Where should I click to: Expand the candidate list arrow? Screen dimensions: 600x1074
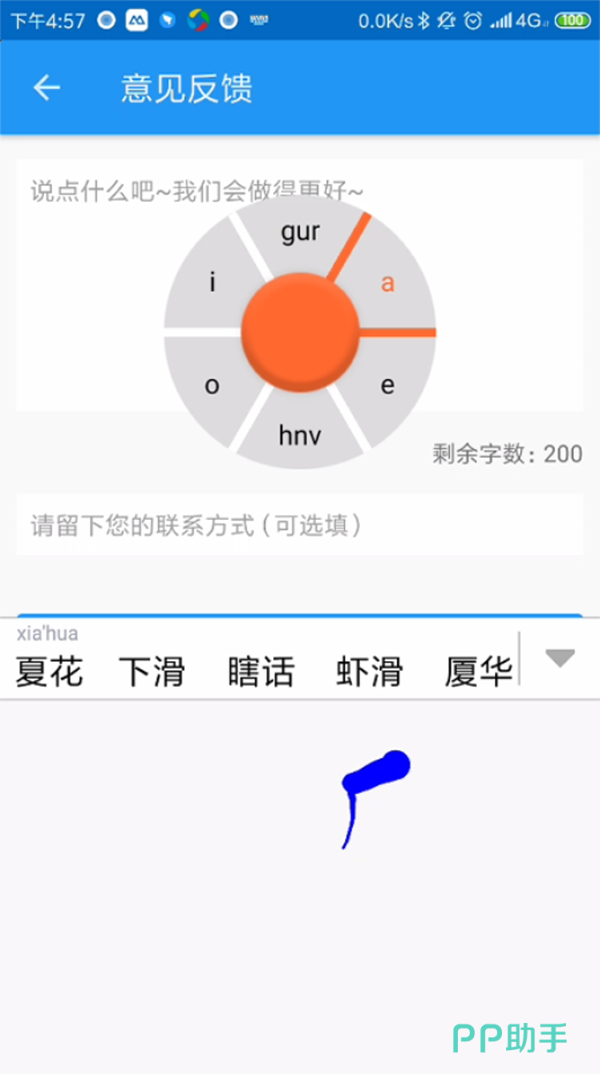[x=560, y=658]
